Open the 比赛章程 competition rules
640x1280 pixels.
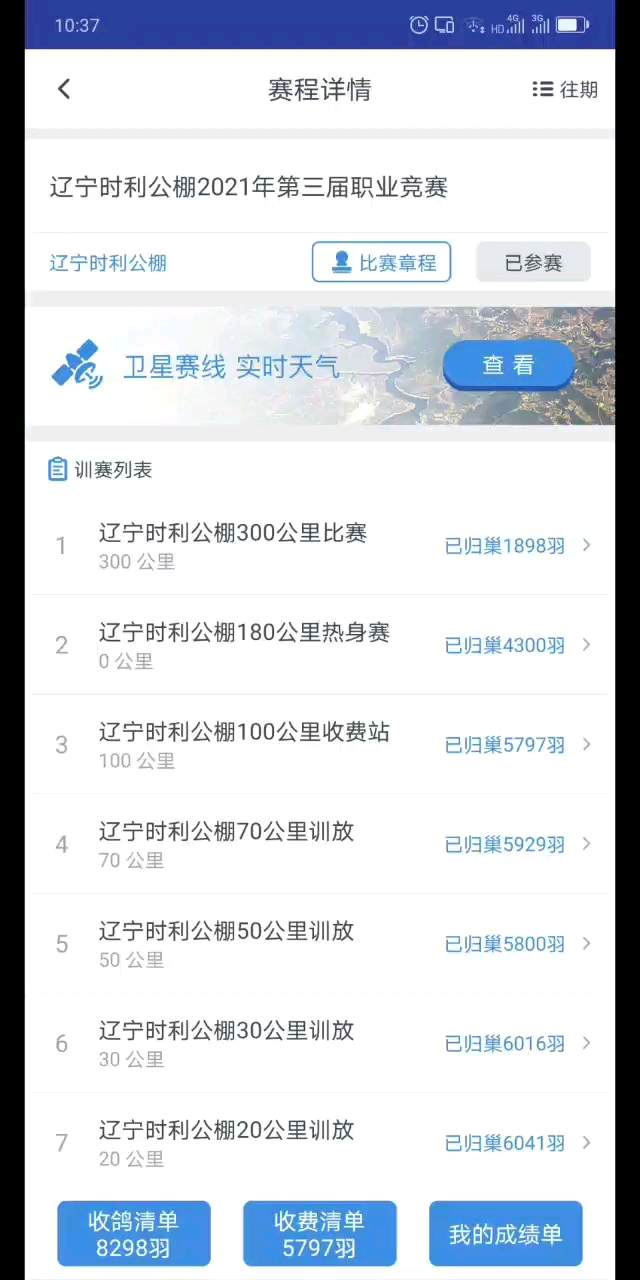click(381, 262)
